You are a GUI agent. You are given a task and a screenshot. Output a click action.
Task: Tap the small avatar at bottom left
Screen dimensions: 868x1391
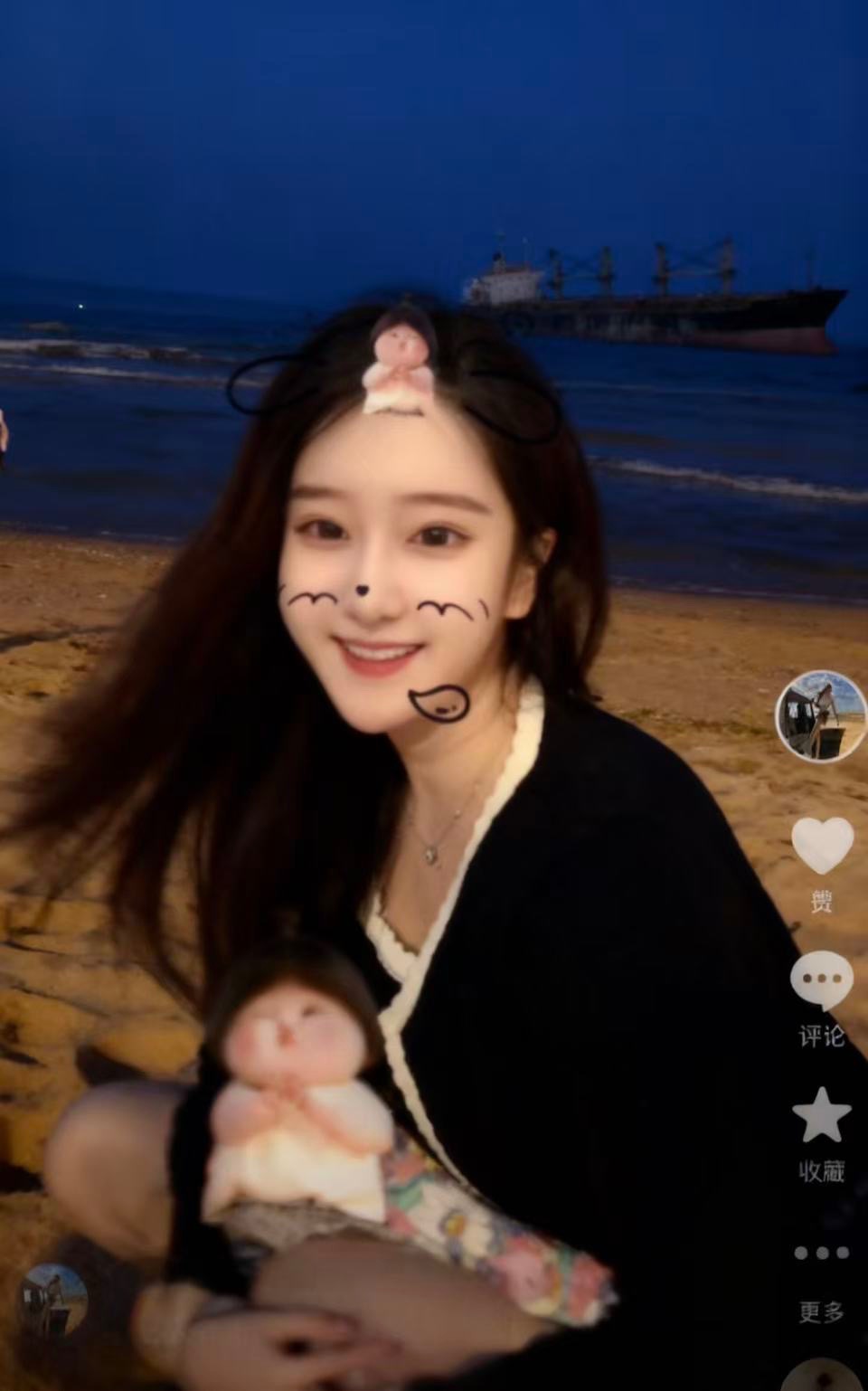[x=53, y=1299]
